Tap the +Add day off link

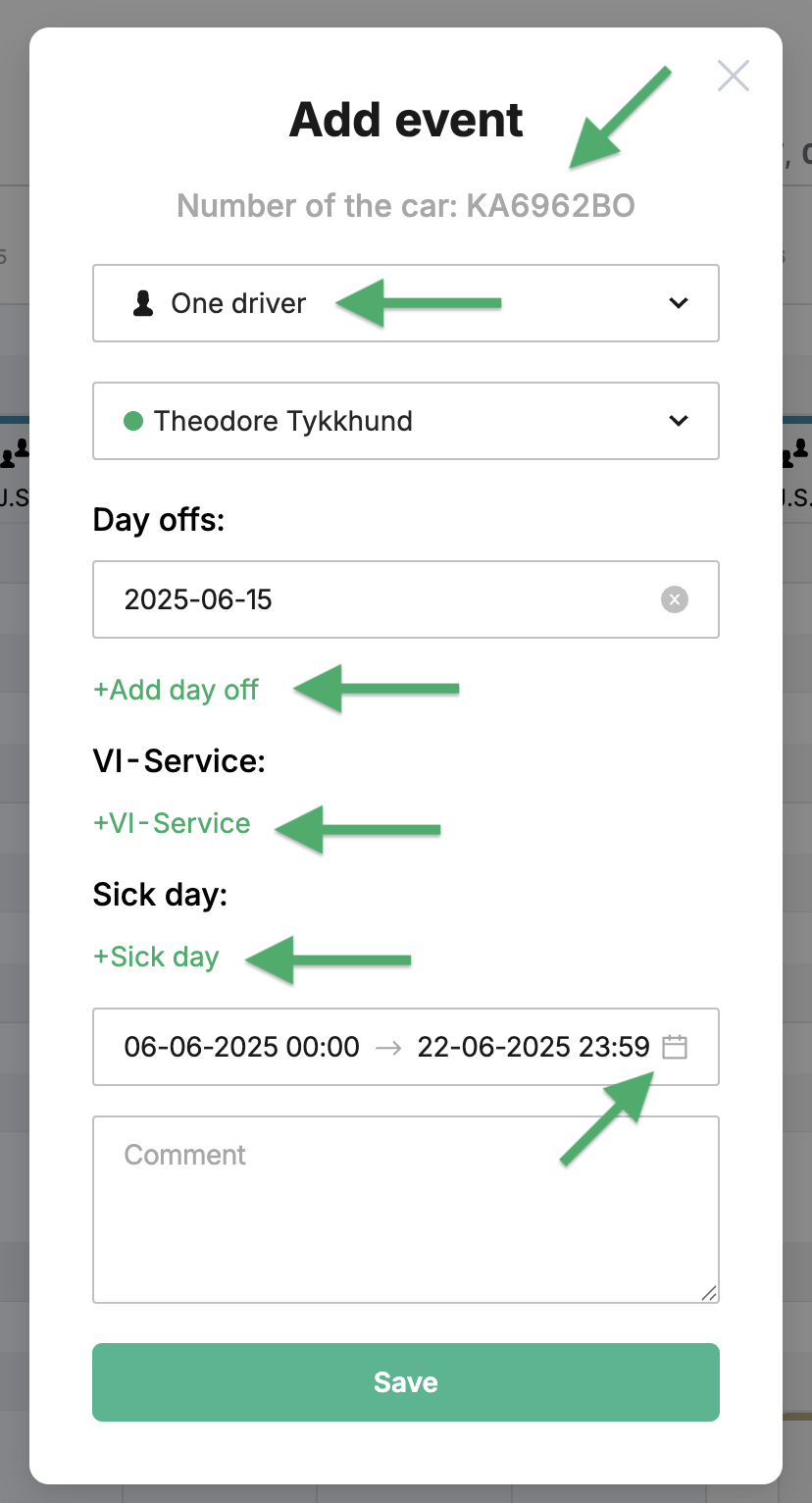[176, 690]
